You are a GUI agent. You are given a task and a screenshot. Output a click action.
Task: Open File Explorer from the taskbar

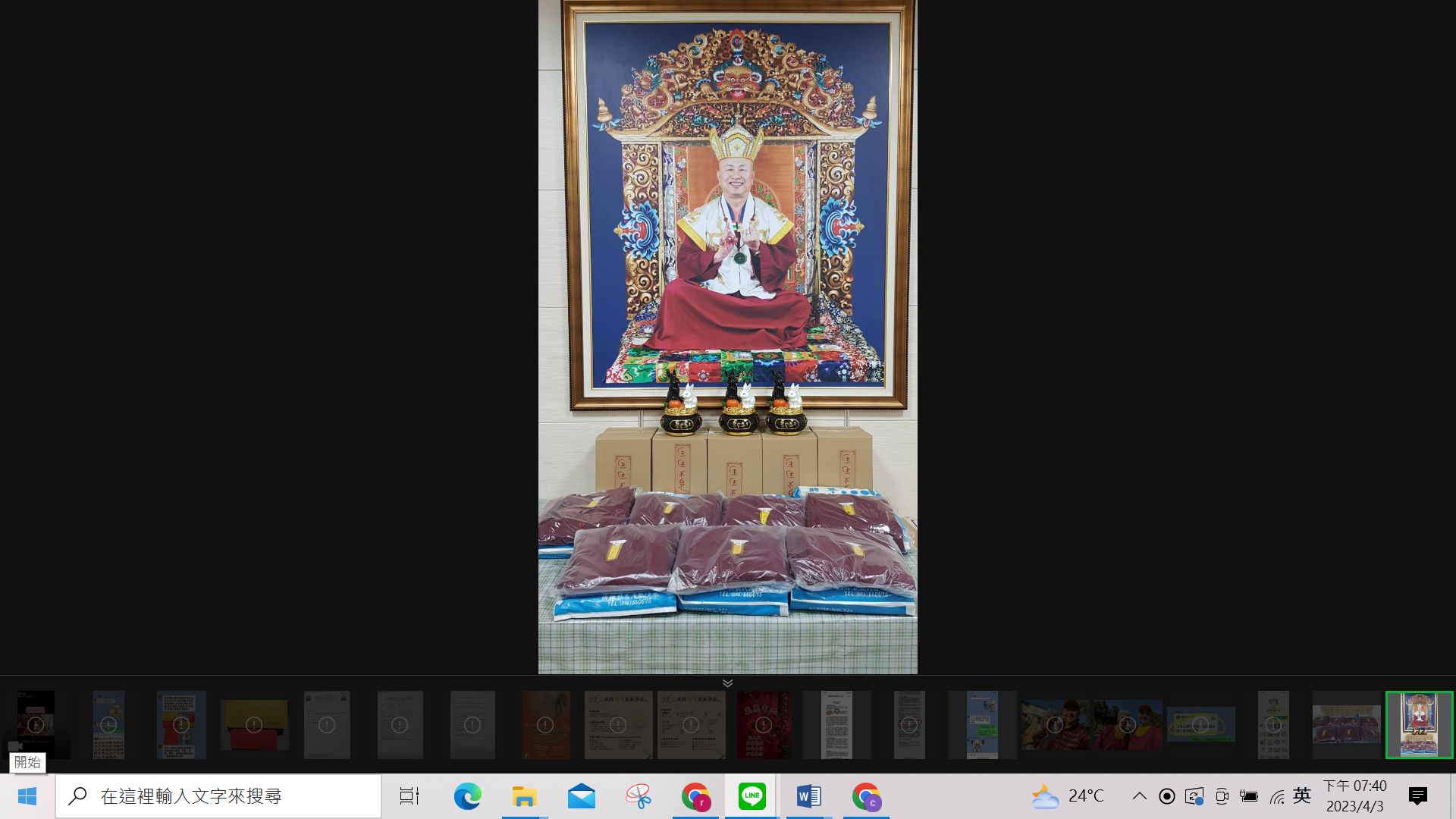click(x=524, y=796)
